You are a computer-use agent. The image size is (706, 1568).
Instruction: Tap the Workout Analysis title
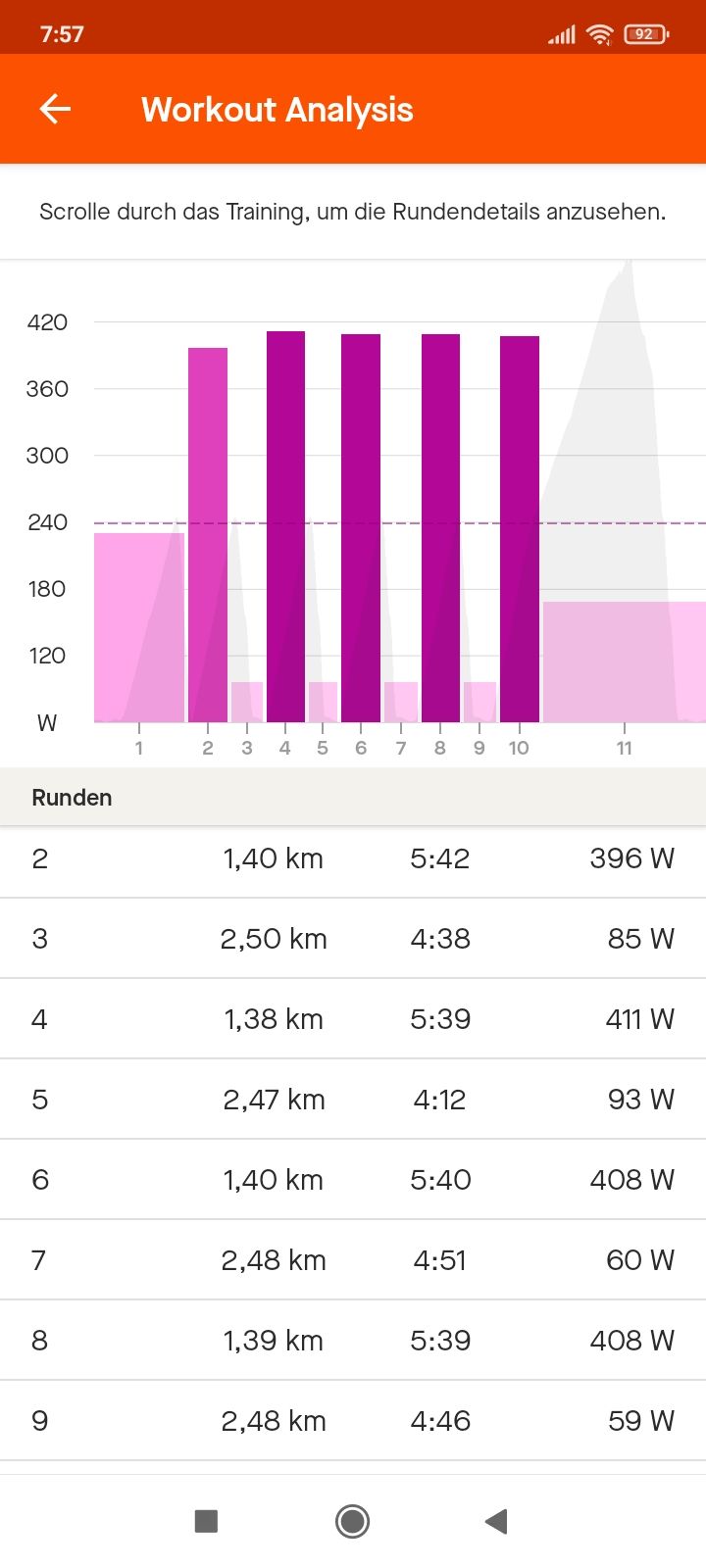[x=277, y=109]
